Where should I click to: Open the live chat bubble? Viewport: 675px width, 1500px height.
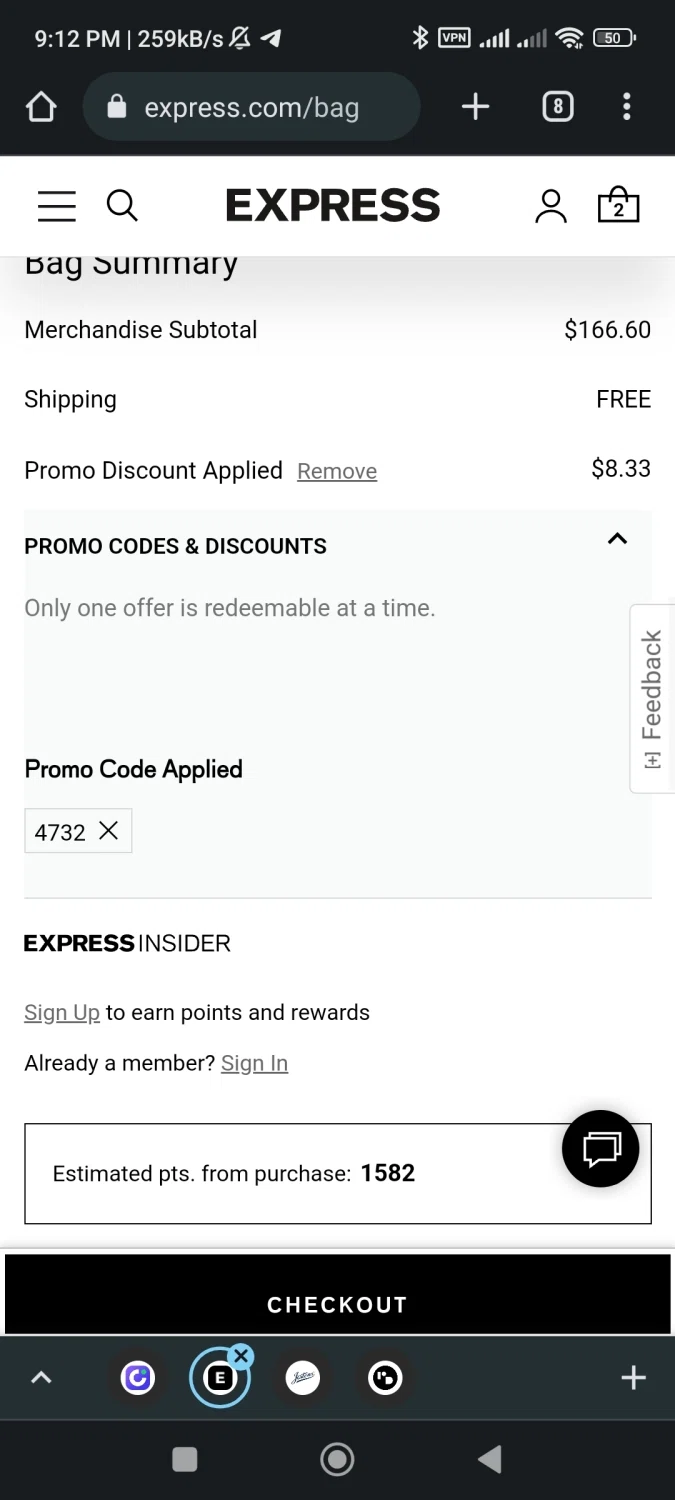pyautogui.click(x=600, y=1149)
